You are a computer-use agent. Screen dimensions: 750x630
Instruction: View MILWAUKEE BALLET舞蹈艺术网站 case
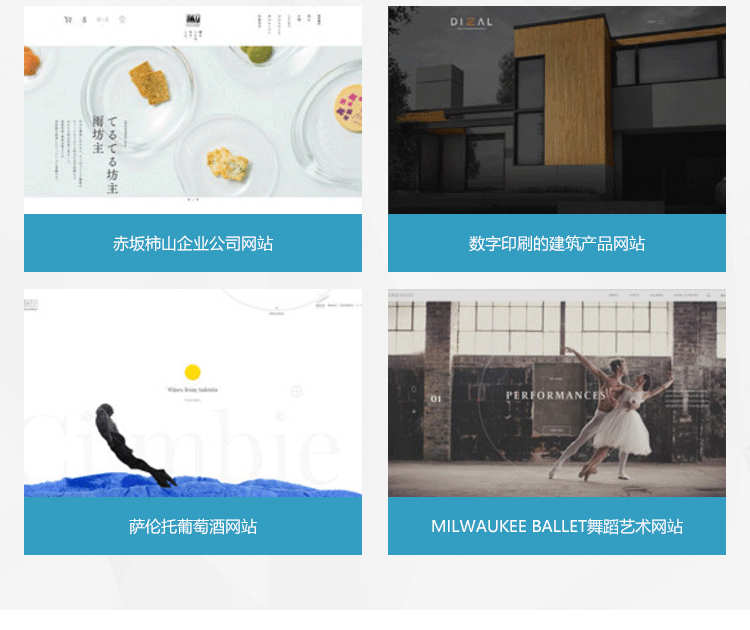557,526
